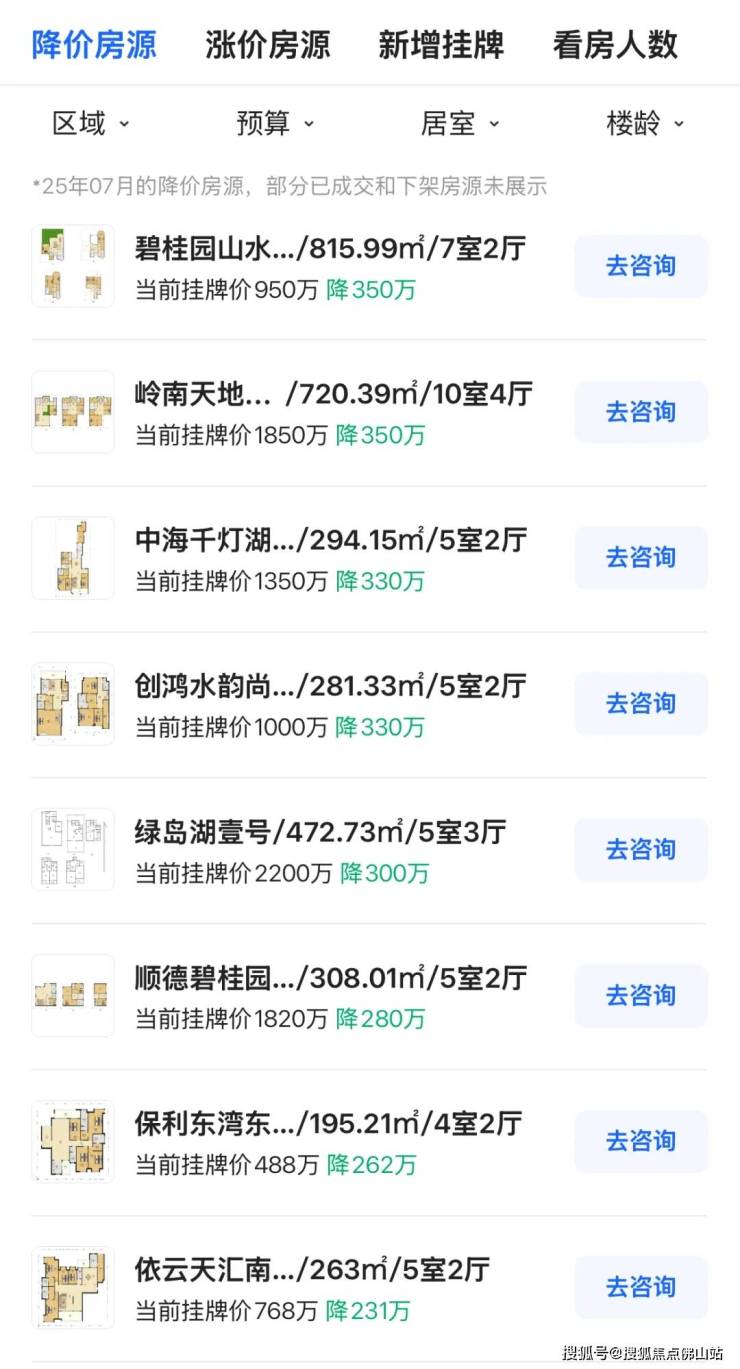This screenshot has height=1369, width=740.
Task: Open the 绿岛湖壹号 472.73㎡ listing
Action: 320,831
